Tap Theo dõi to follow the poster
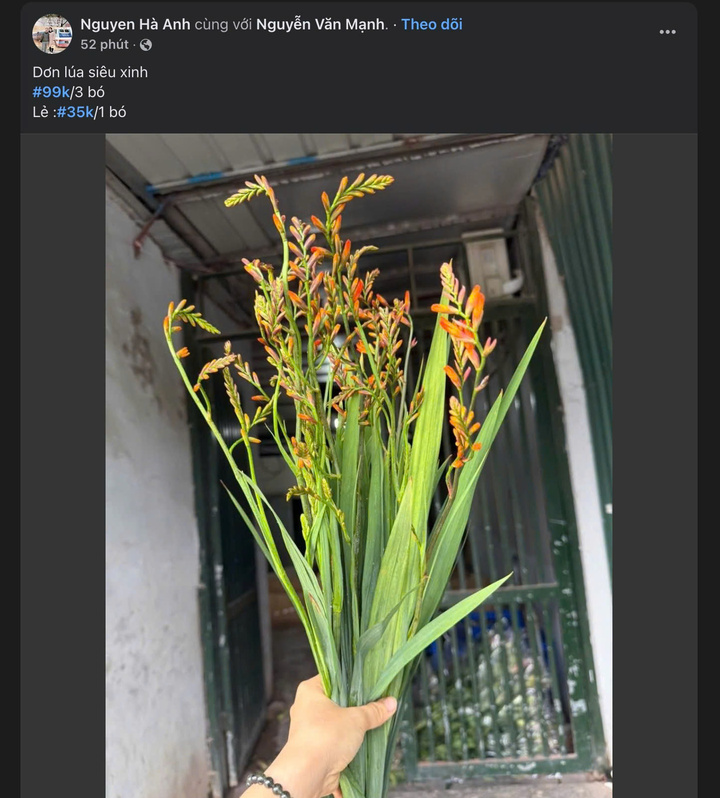720x798 pixels. pos(431,24)
